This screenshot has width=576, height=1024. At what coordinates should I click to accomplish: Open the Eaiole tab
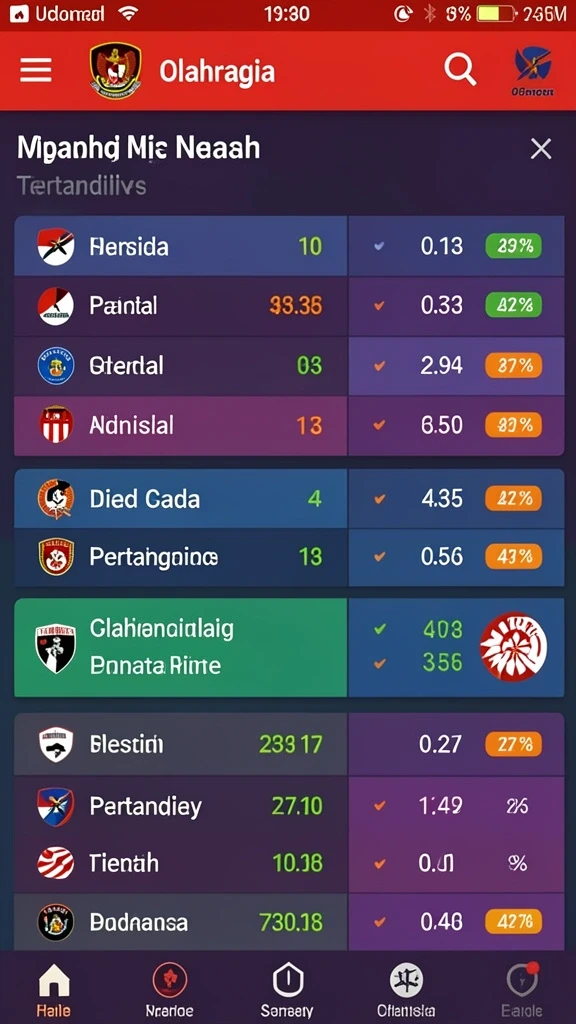point(522,988)
